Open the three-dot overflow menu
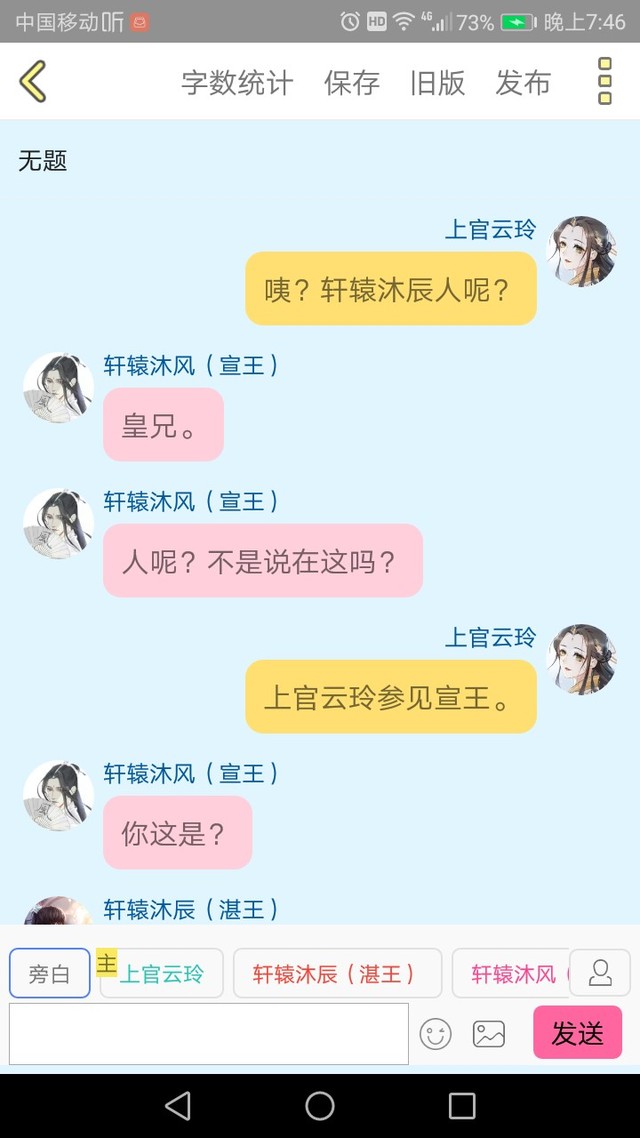This screenshot has width=640, height=1138. [x=604, y=81]
